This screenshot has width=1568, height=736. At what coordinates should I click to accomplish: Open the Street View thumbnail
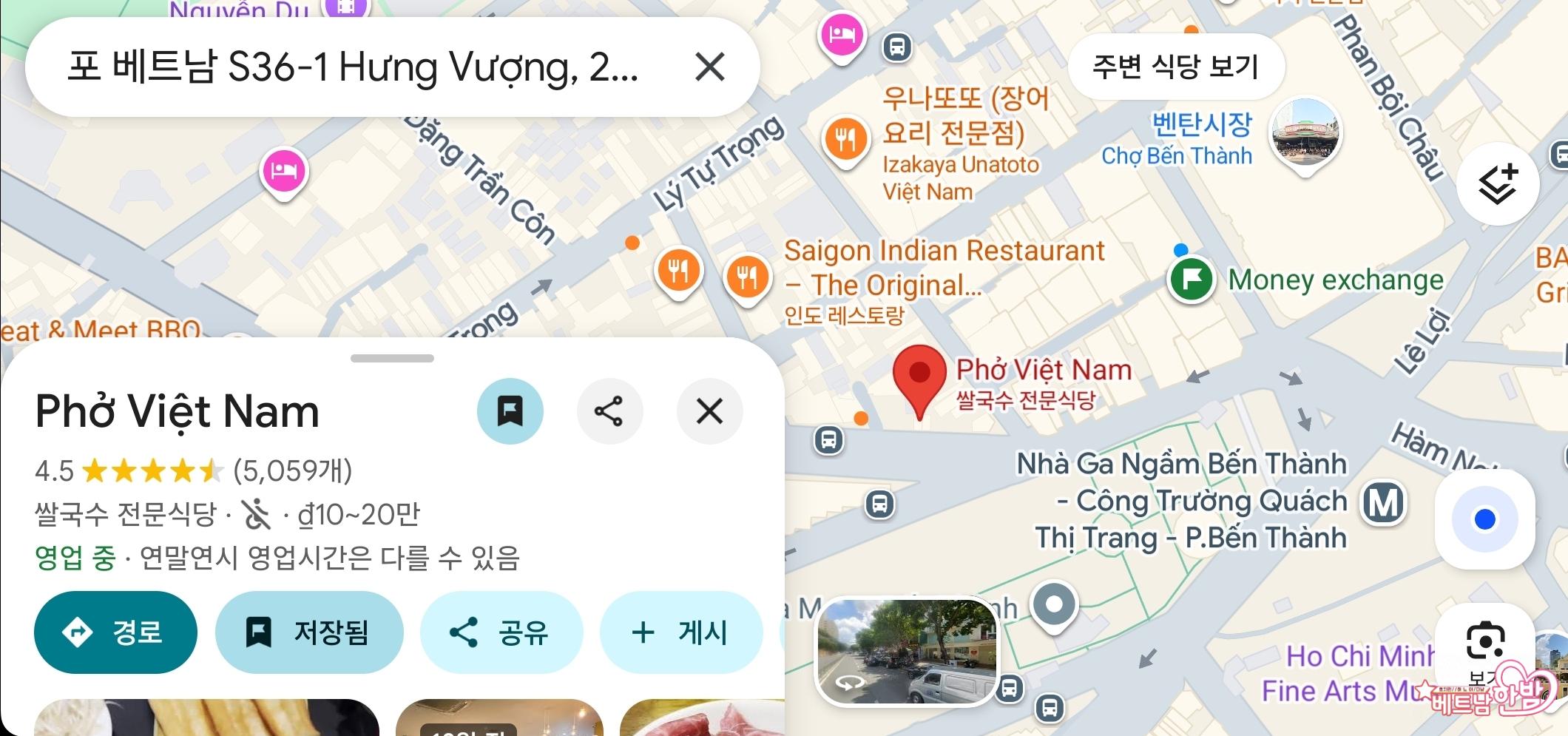(x=906, y=651)
